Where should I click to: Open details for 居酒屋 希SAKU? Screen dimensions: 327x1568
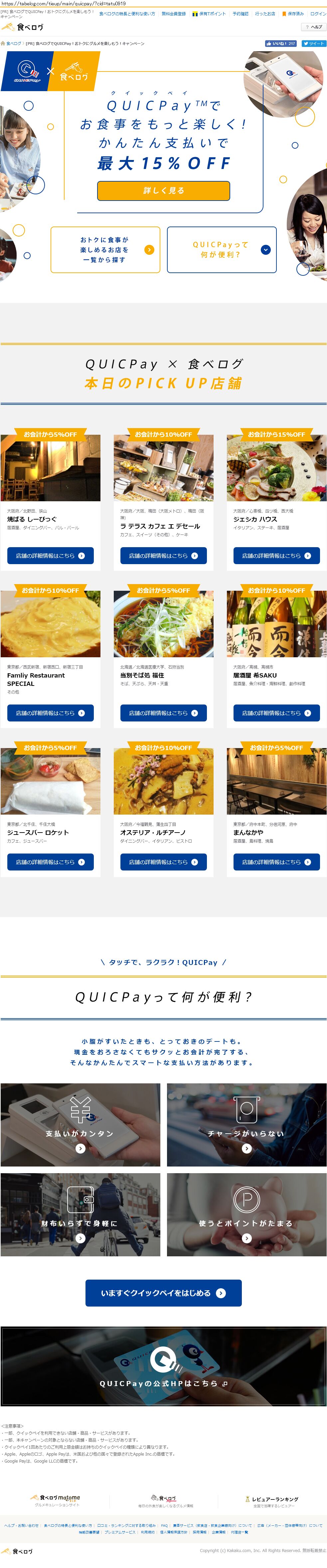[276, 713]
